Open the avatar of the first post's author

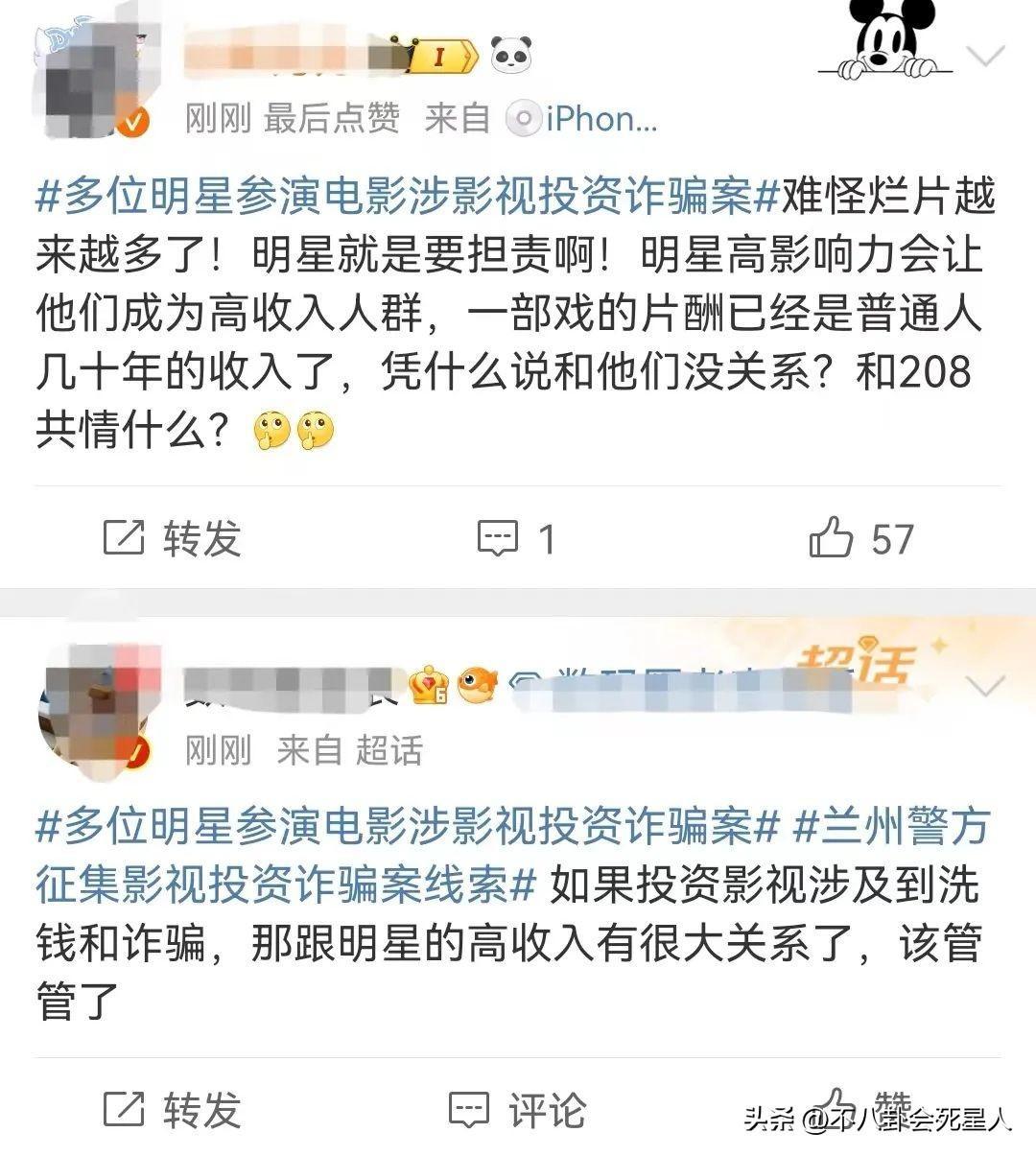click(x=91, y=82)
